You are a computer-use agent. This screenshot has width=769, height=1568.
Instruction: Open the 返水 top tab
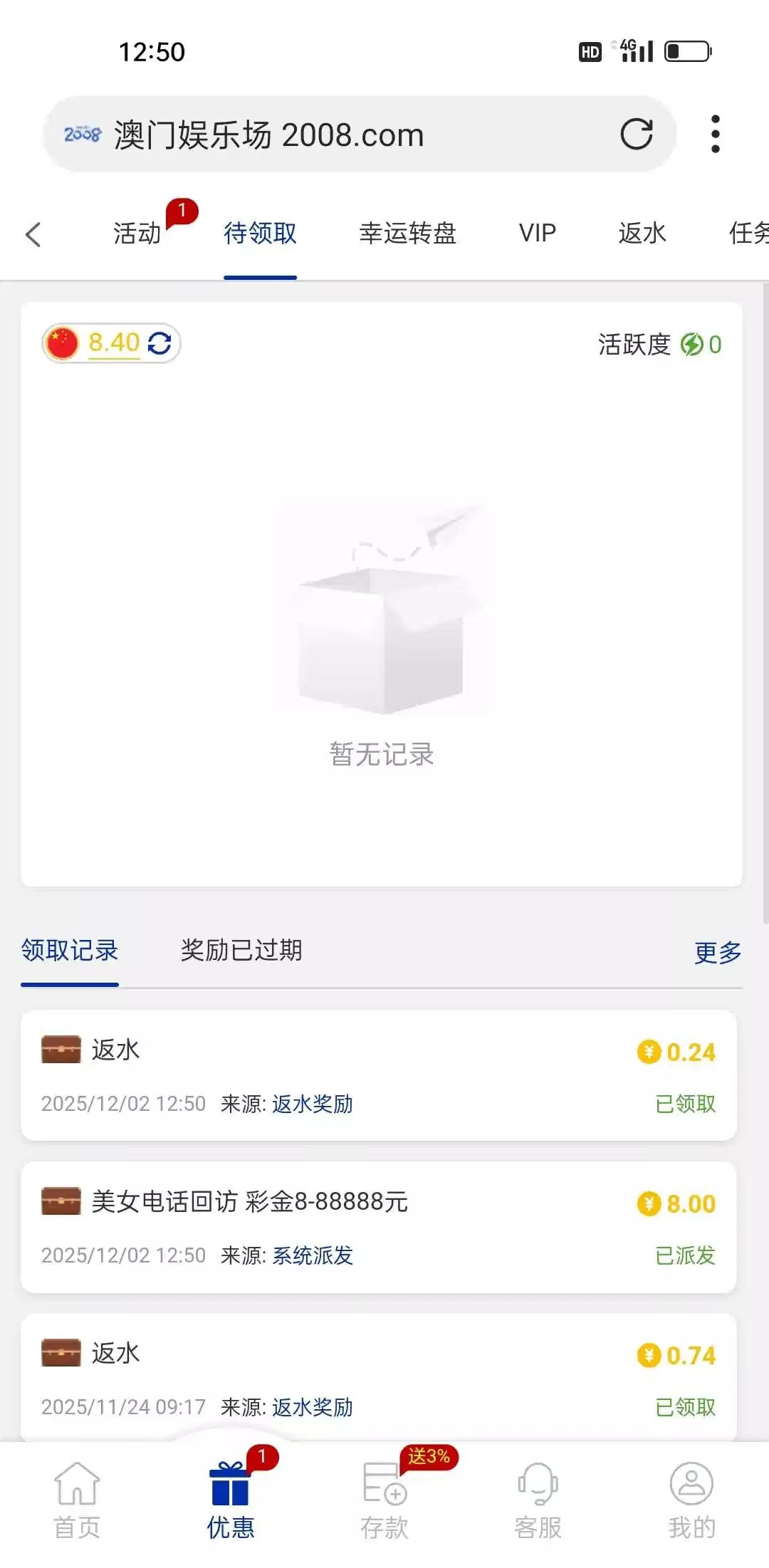642,233
